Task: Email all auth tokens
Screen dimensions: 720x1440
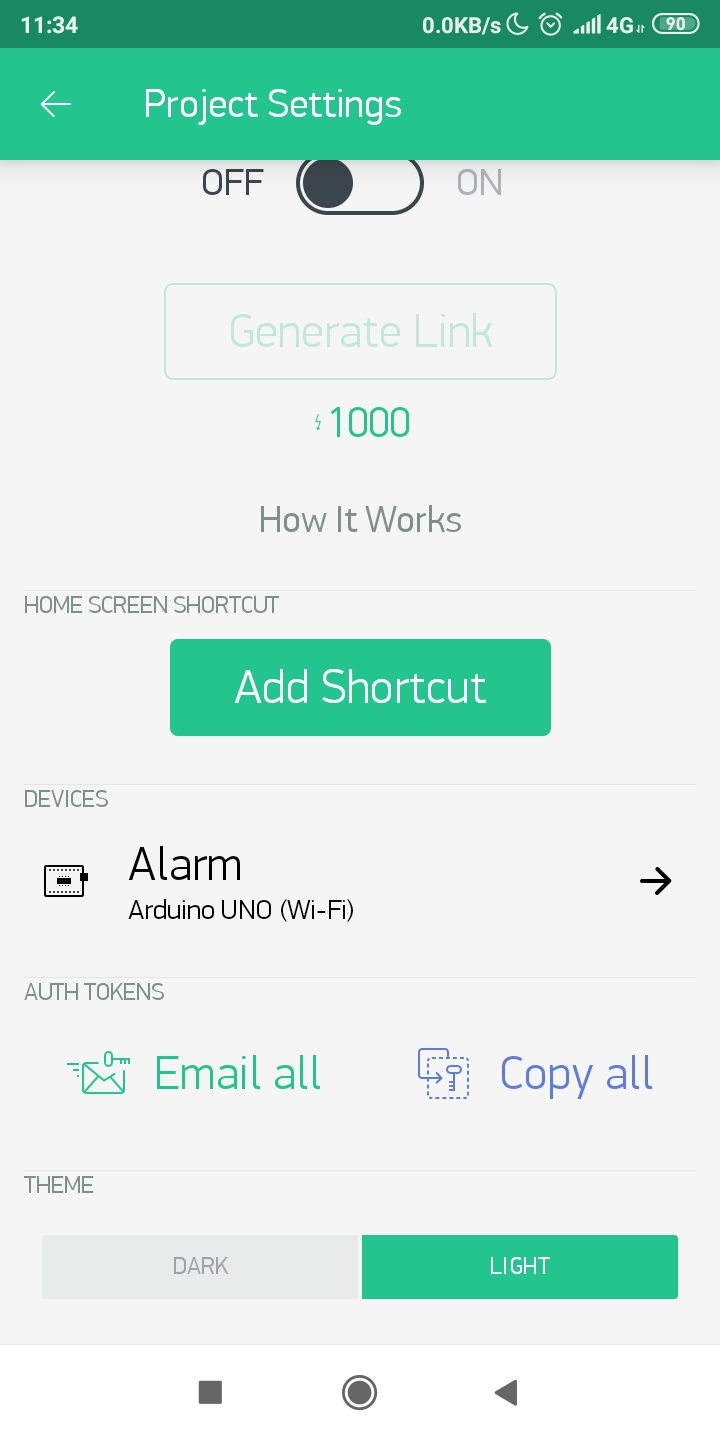Action: (194, 1074)
